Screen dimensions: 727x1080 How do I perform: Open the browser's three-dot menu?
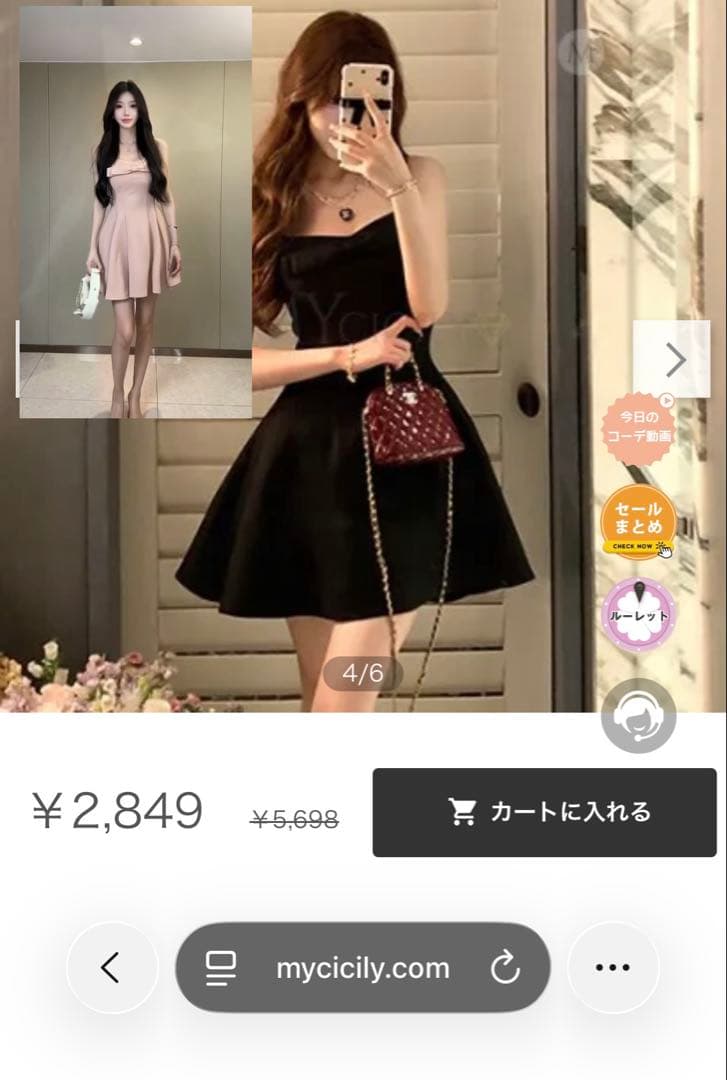click(613, 967)
